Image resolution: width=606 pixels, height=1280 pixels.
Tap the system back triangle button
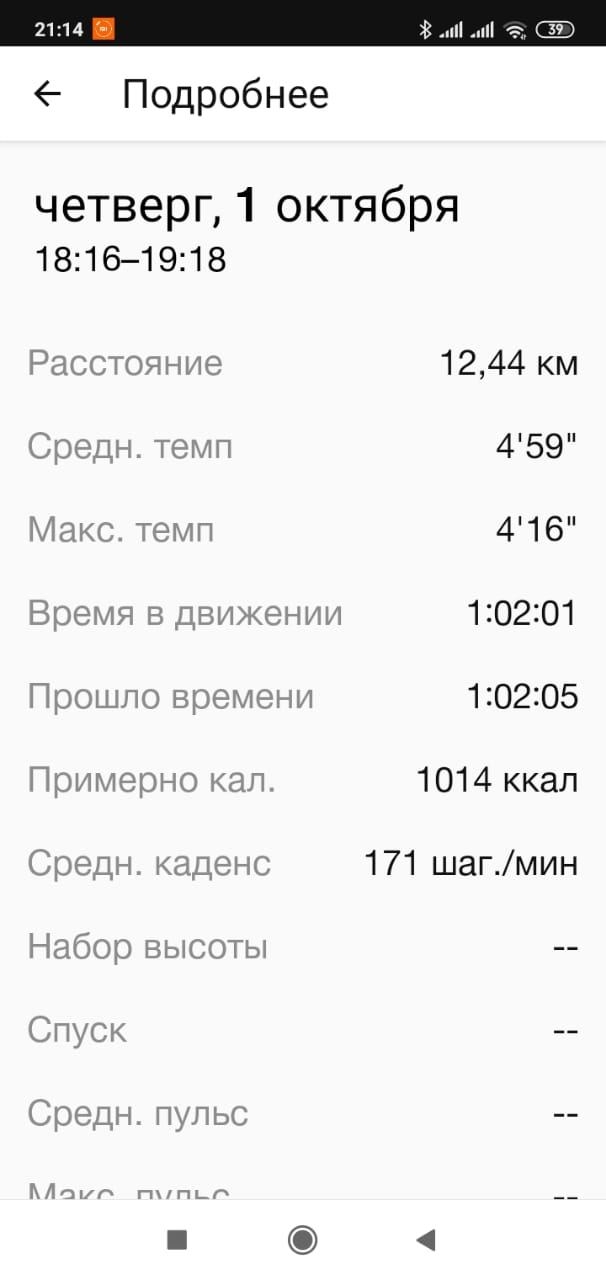coord(426,1240)
